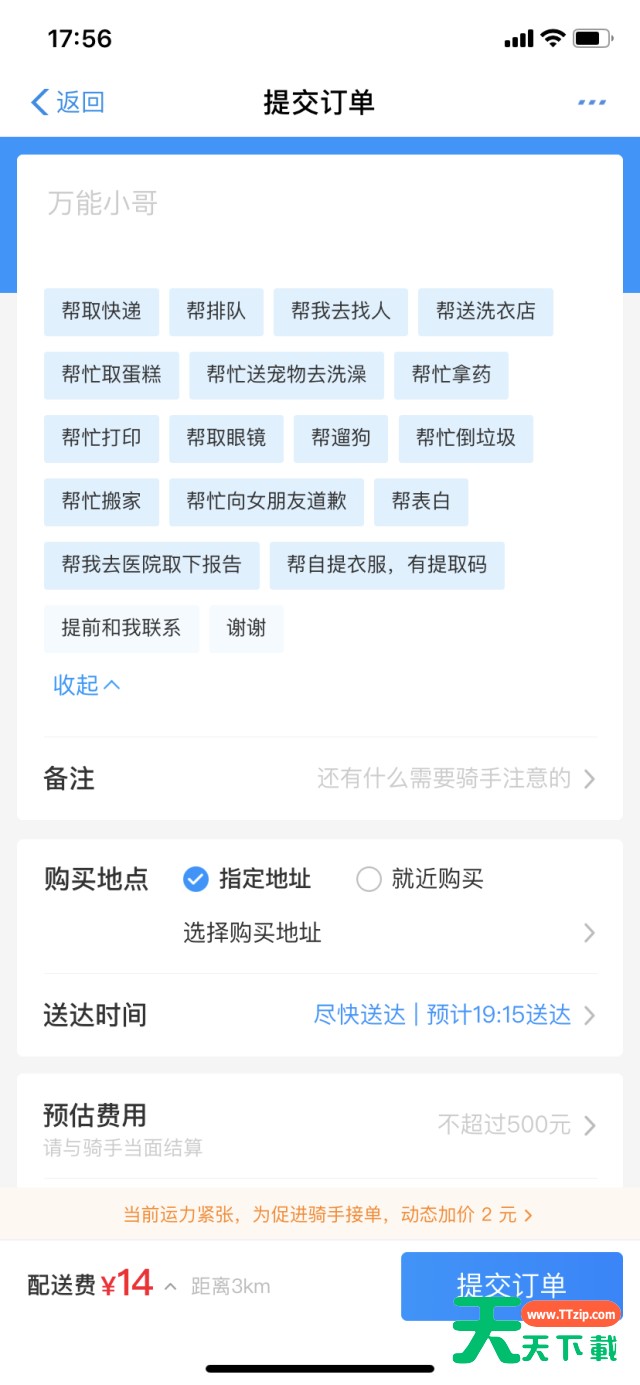View the 动态加价 surcharge notice details
The width and height of the screenshot is (640, 1385).
[328, 1215]
